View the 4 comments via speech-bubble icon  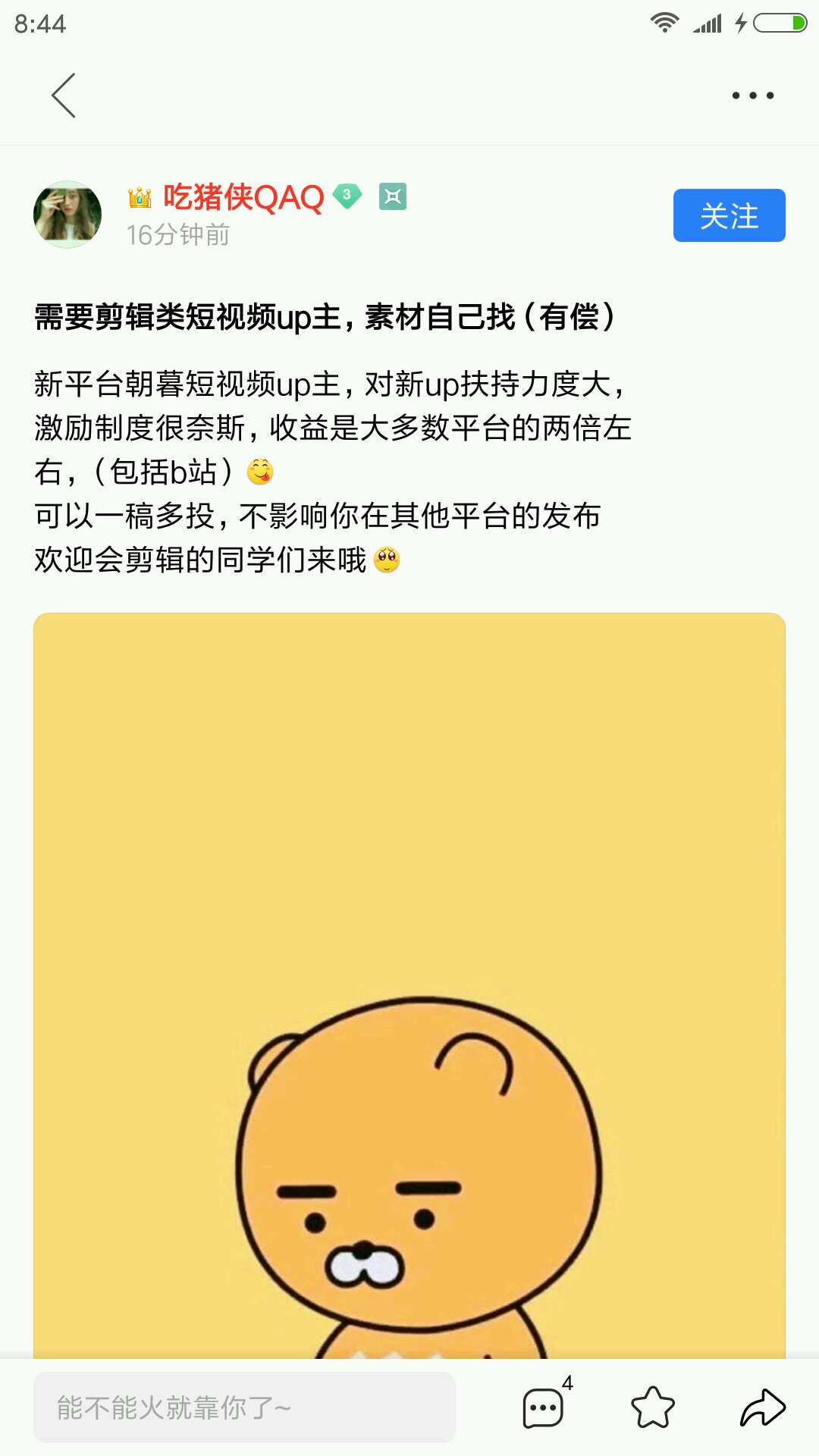(x=544, y=1407)
